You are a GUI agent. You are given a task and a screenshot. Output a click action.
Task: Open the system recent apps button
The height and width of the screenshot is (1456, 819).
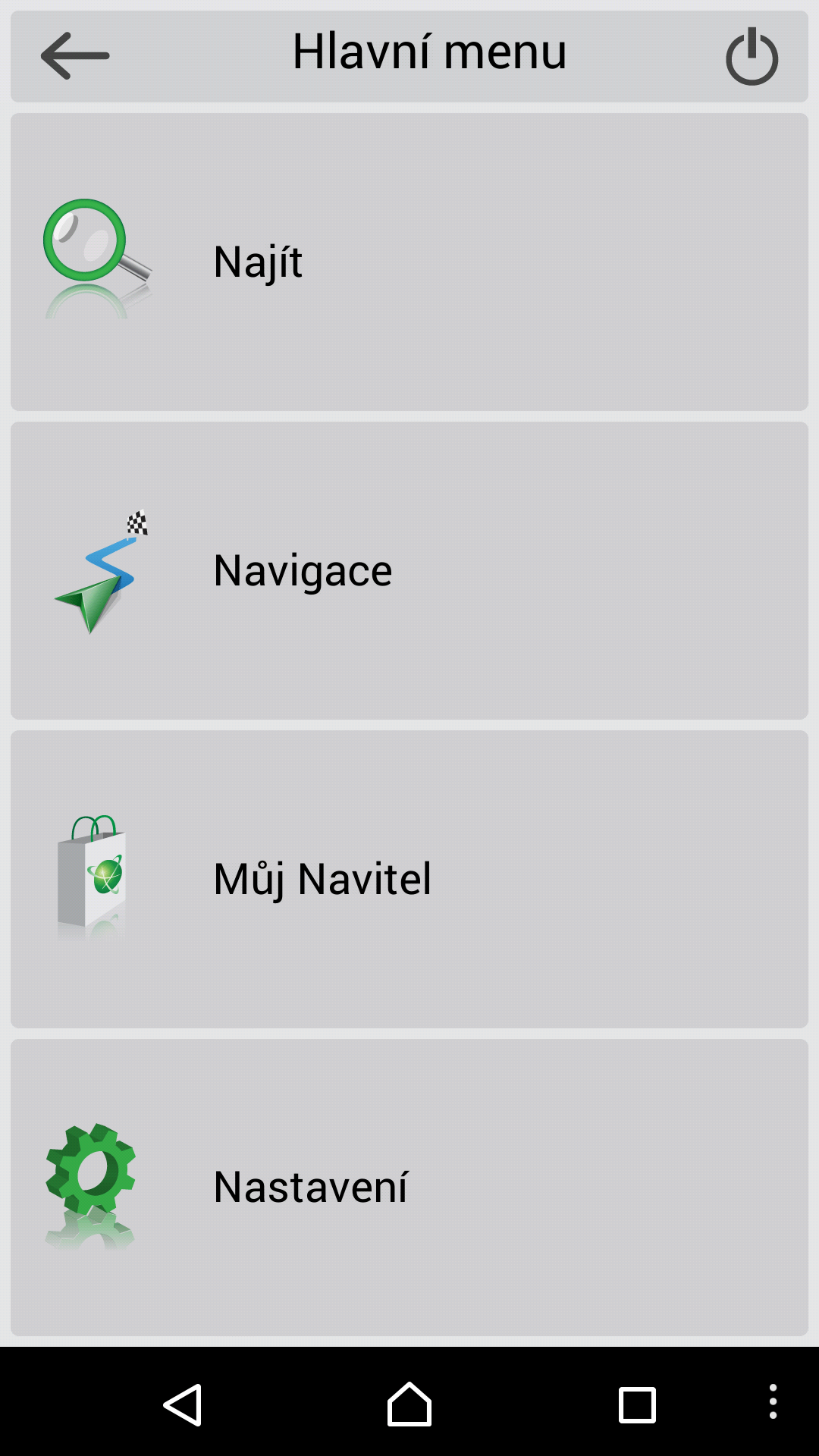coord(637,1405)
